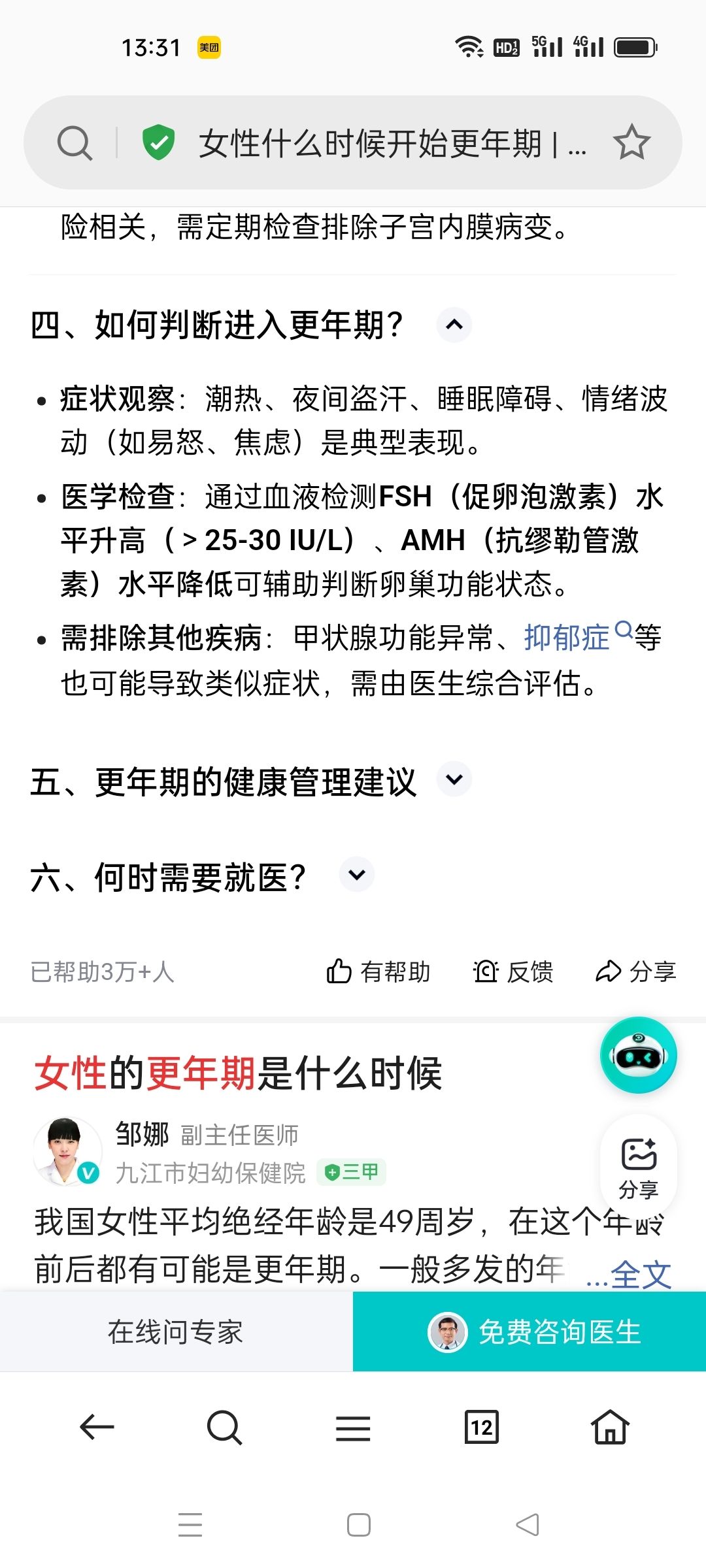The image size is (706, 1568).
Task: Share the answer using 分享
Action: 635,972
